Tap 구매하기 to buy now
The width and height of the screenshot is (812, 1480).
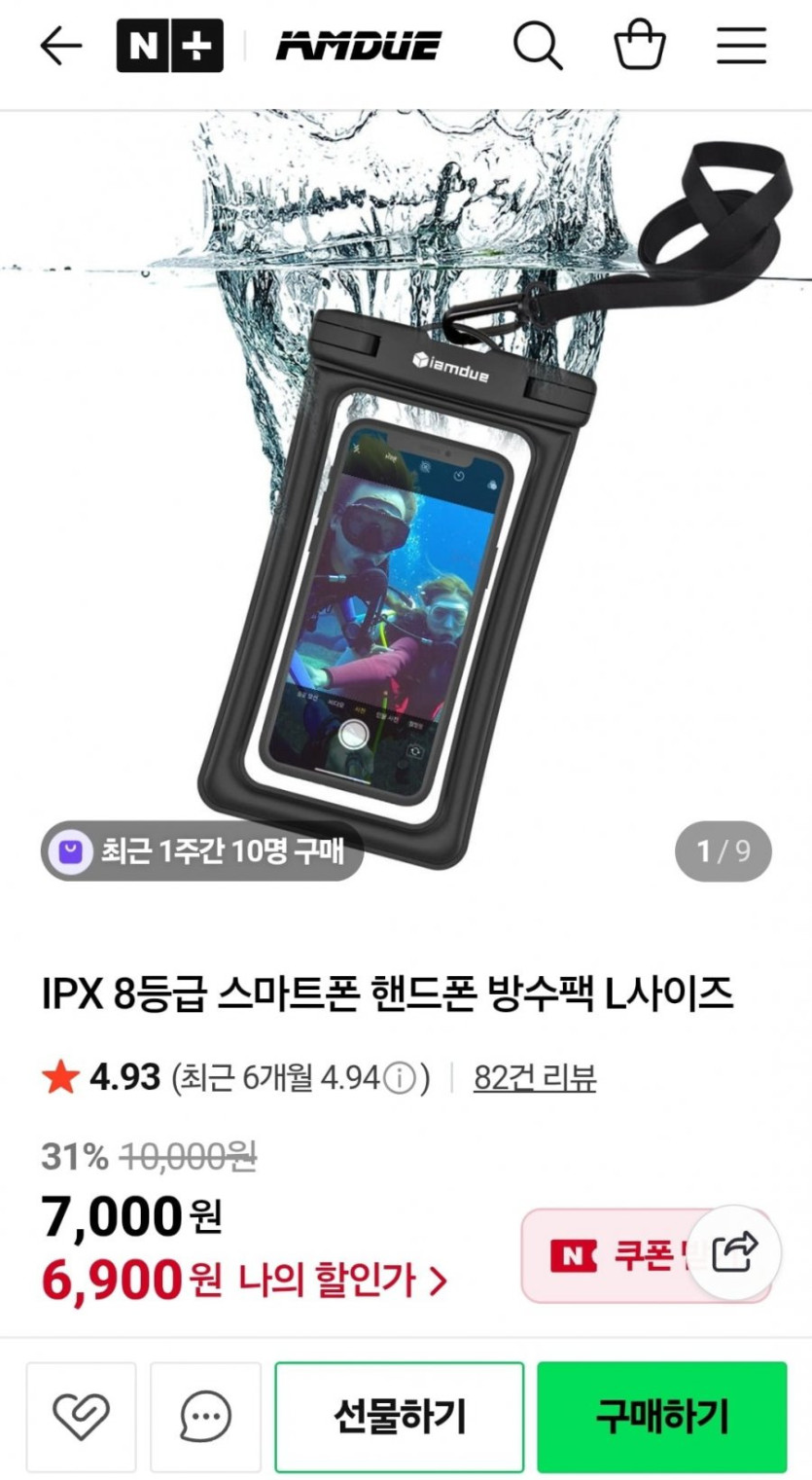[x=662, y=1417]
